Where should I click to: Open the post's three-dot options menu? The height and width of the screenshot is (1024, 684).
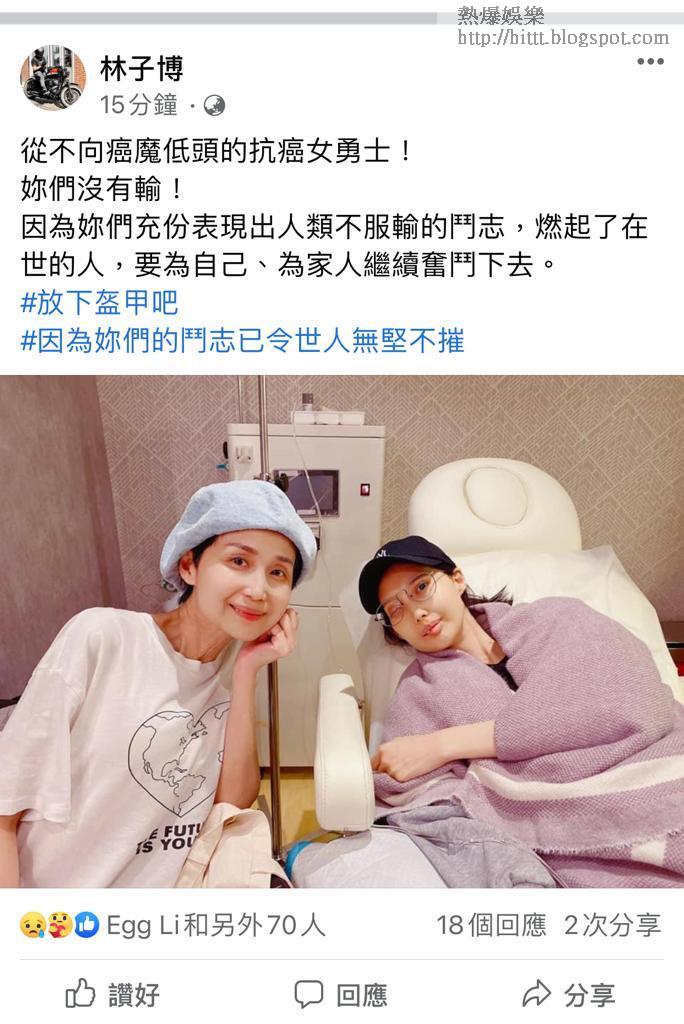tap(650, 61)
